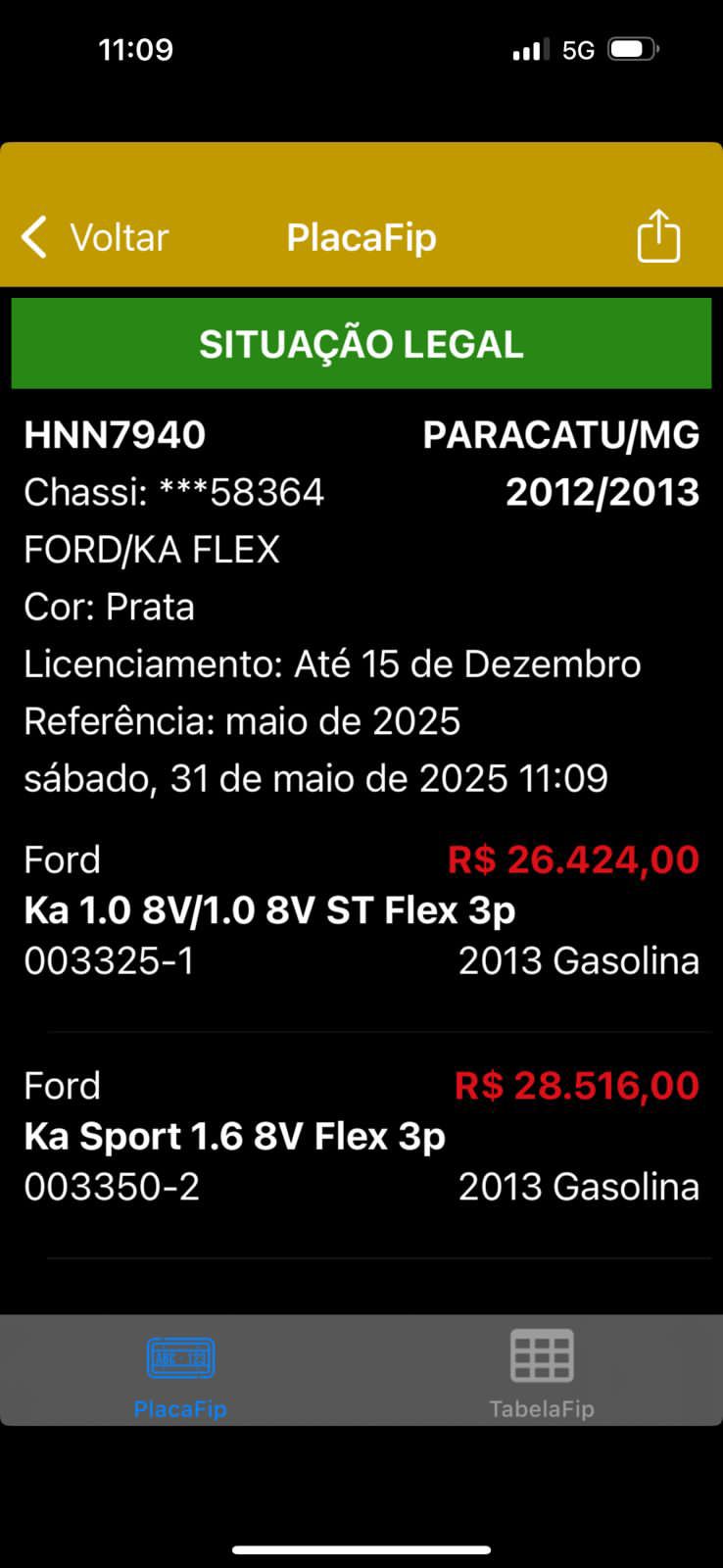Image resolution: width=723 pixels, height=1568 pixels.
Task: Switch to the TabelaFip tab
Action: tap(542, 1372)
